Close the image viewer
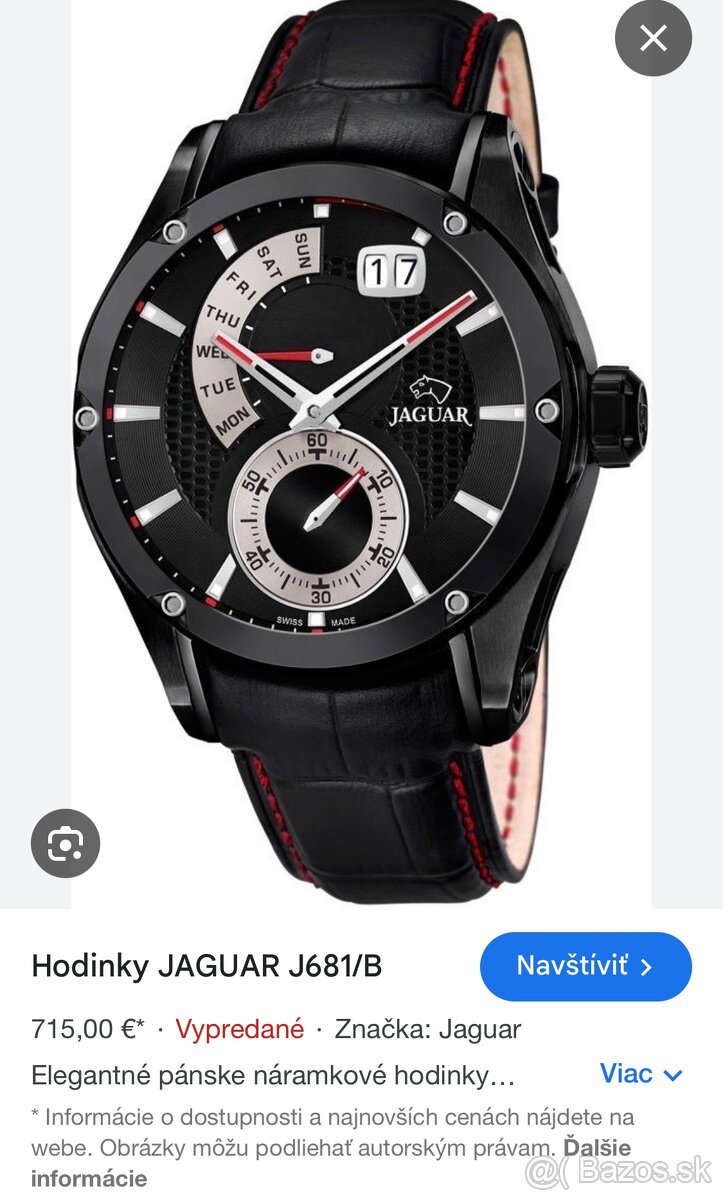 pos(653,39)
